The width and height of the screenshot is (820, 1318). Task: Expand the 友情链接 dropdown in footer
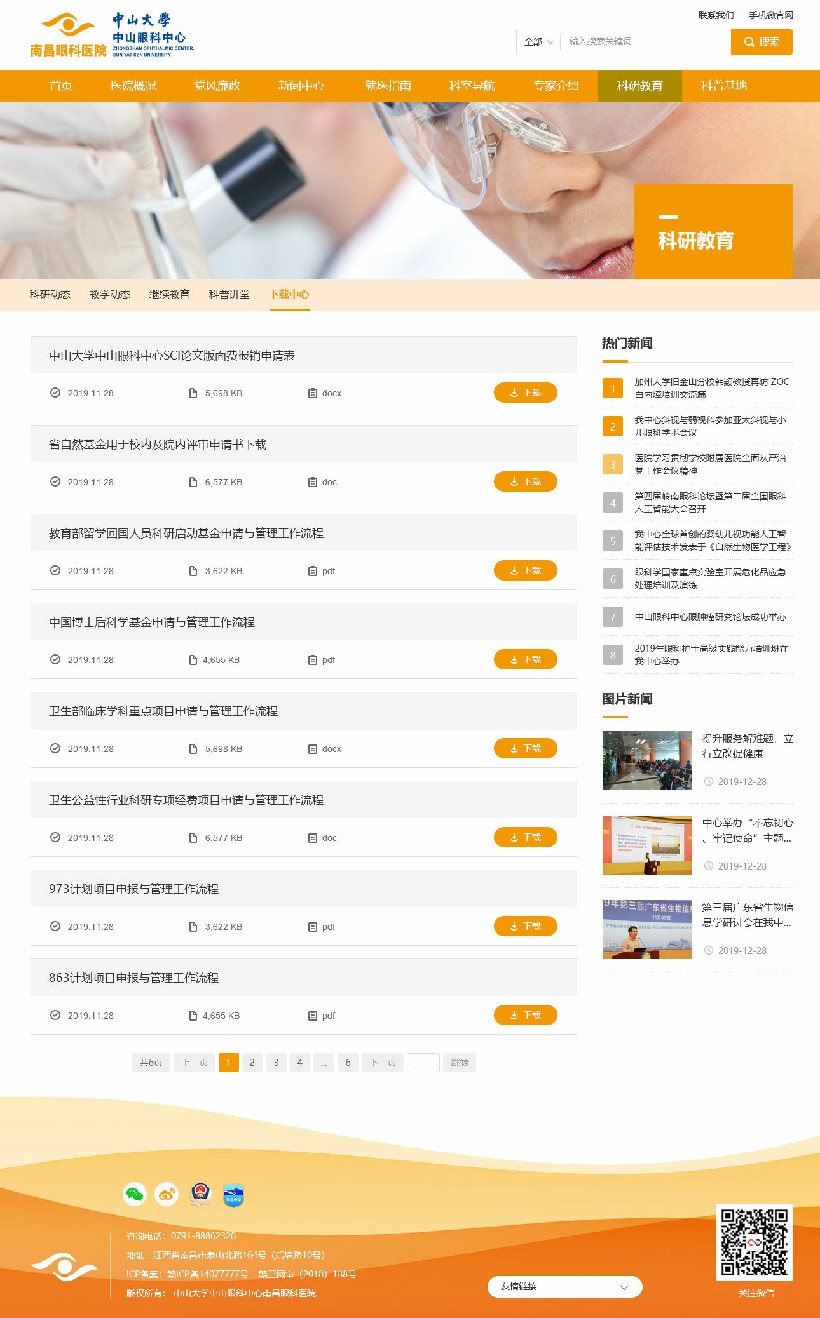coord(565,1287)
